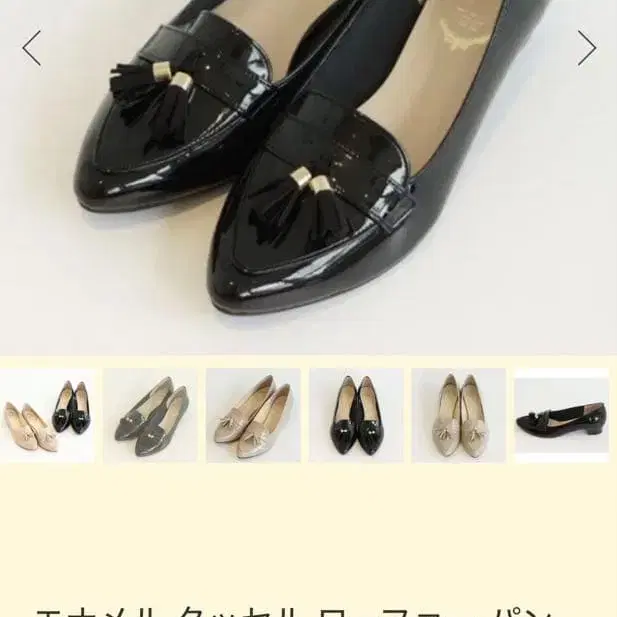Select thumbnail showing beige and black pairs together
The height and width of the screenshot is (617, 617).
coord(48,416)
